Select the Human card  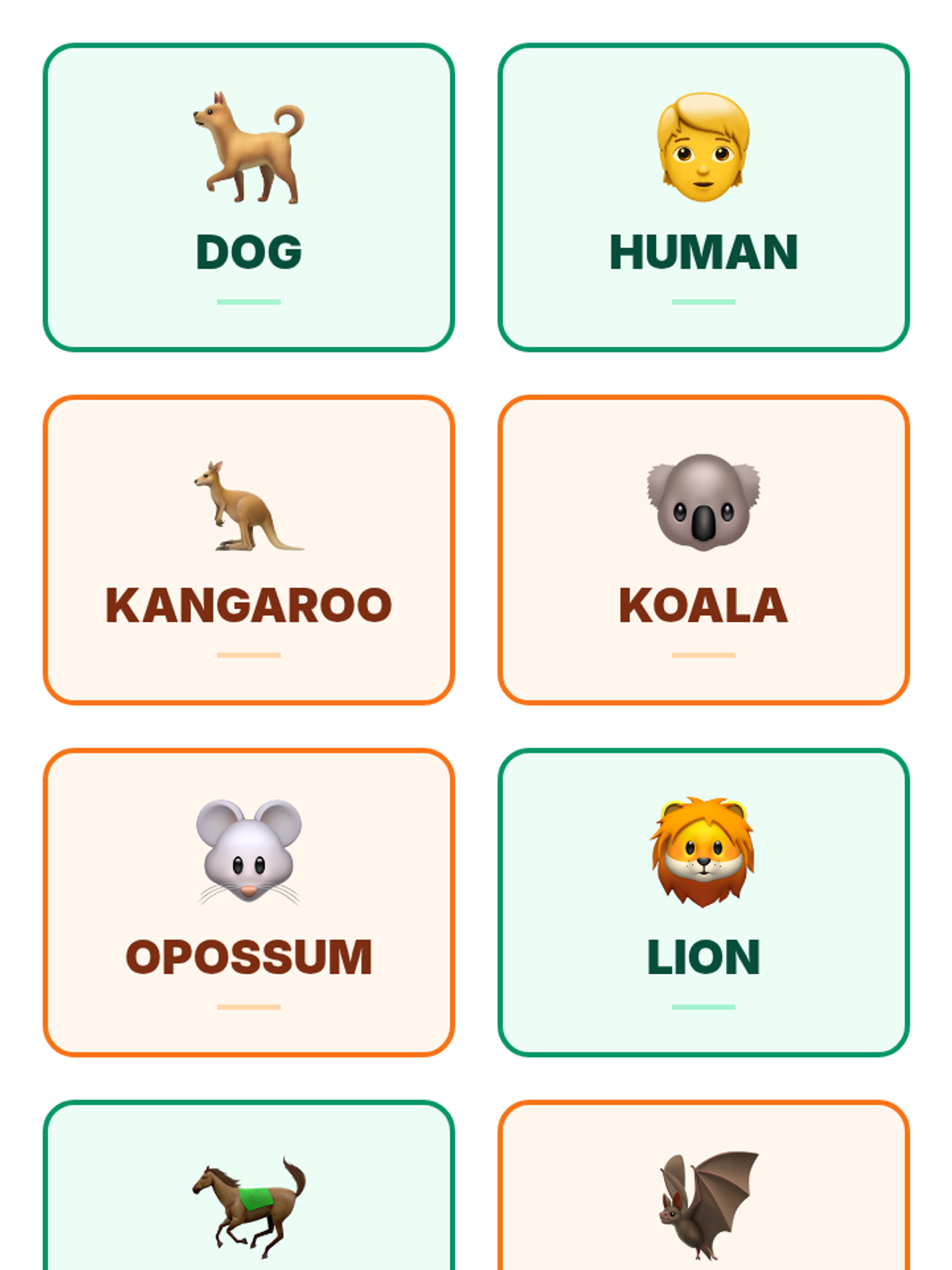point(703,198)
